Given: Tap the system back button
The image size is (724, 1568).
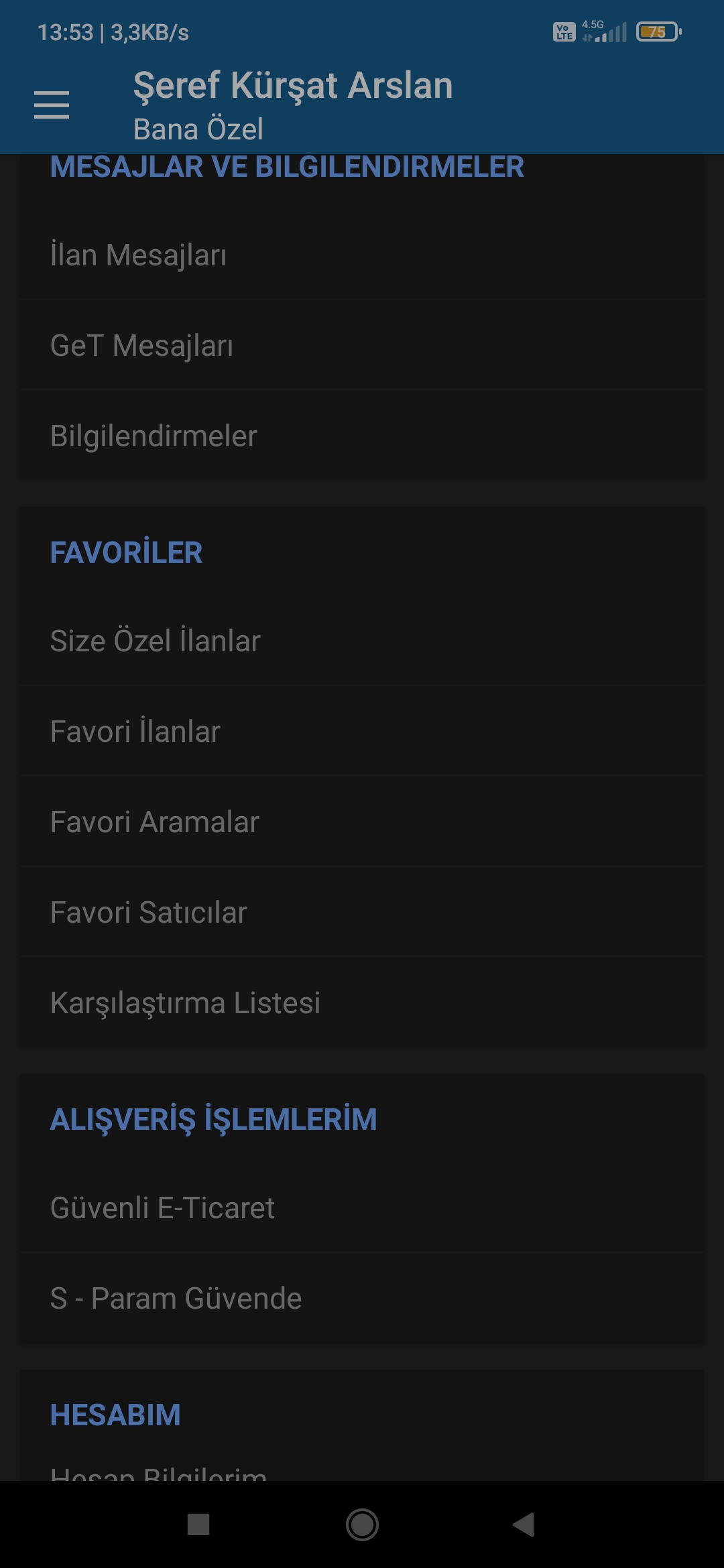Looking at the screenshot, I should [524, 1524].
